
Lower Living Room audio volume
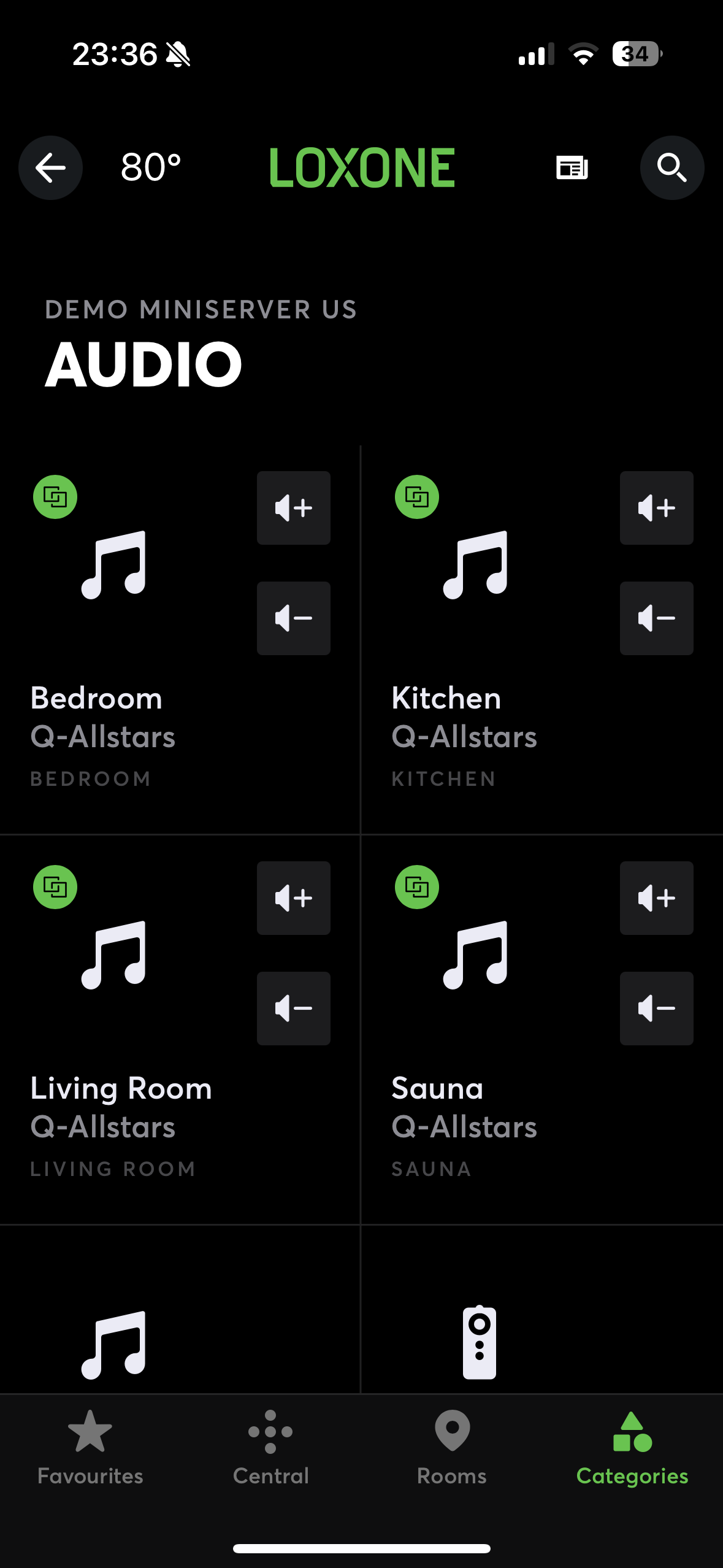coord(293,1009)
